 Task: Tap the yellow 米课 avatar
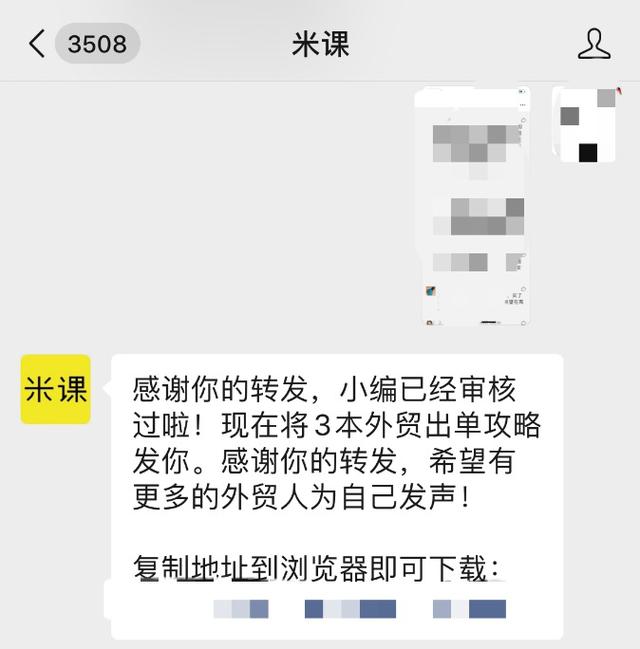click(x=56, y=389)
